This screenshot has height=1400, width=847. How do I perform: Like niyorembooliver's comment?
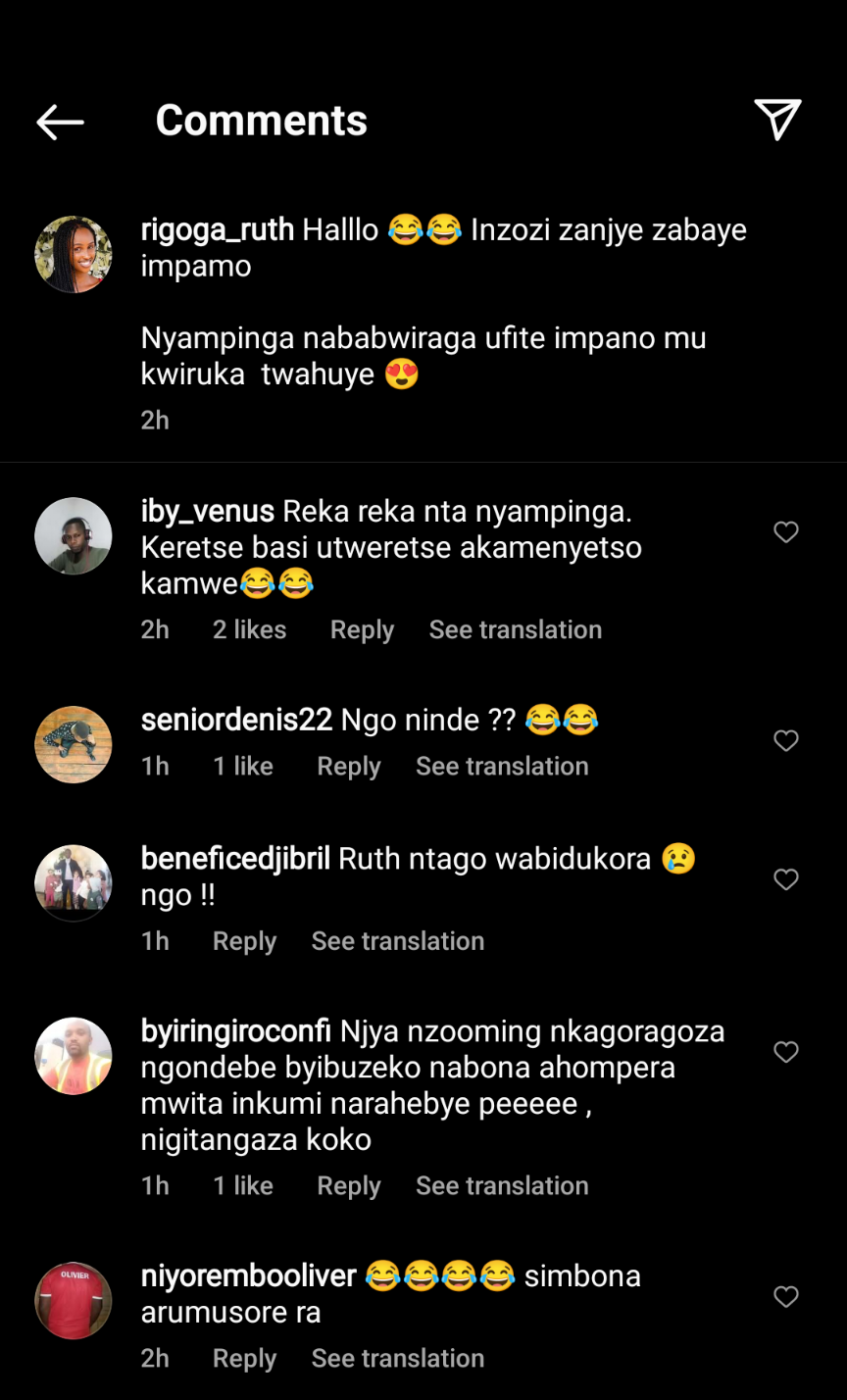pos(786,1298)
